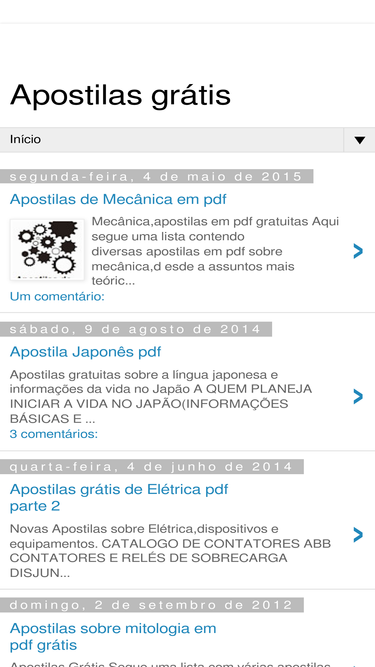Tap the chevron beside the Elétrica post

tap(358, 535)
